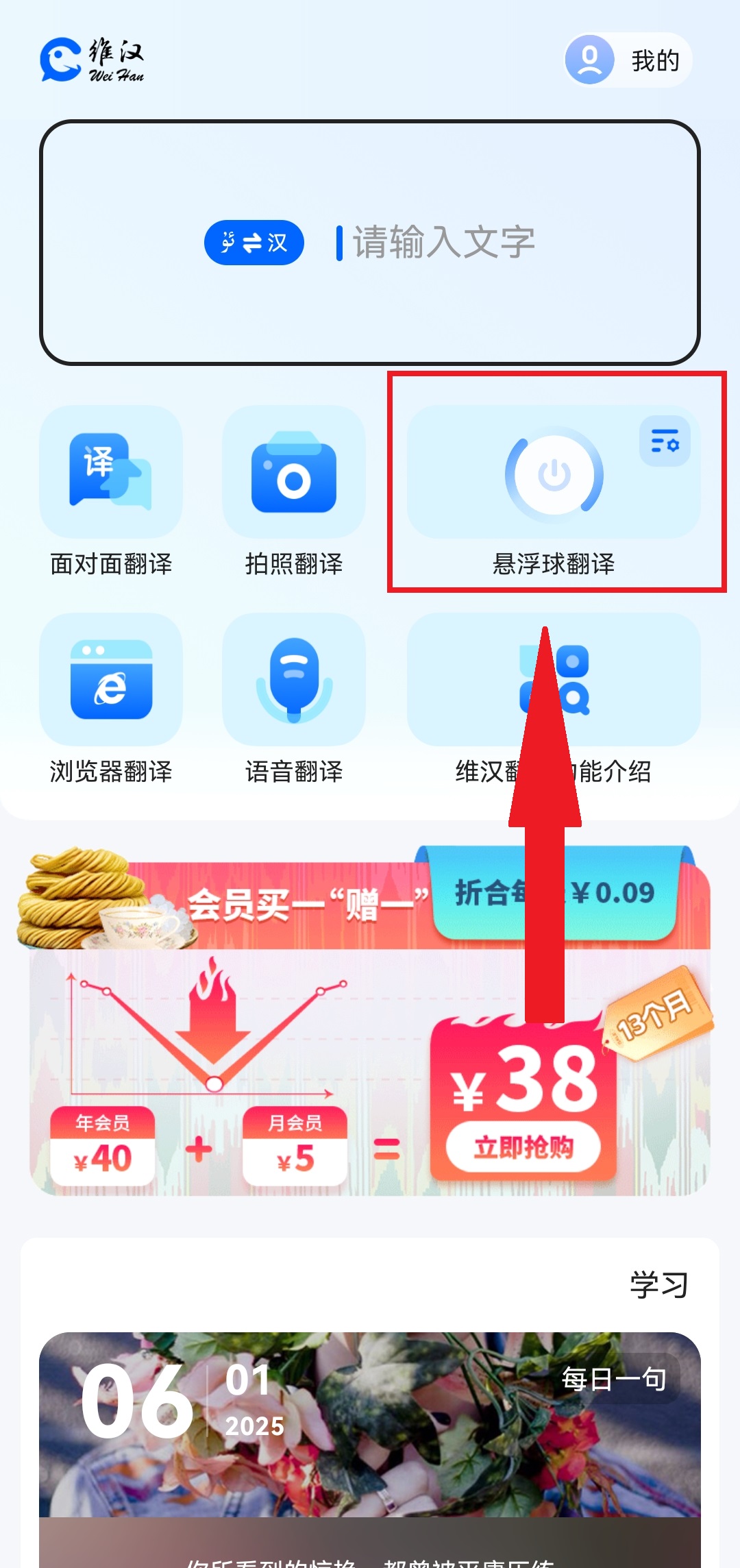Open the 我的 profile page

(x=627, y=60)
